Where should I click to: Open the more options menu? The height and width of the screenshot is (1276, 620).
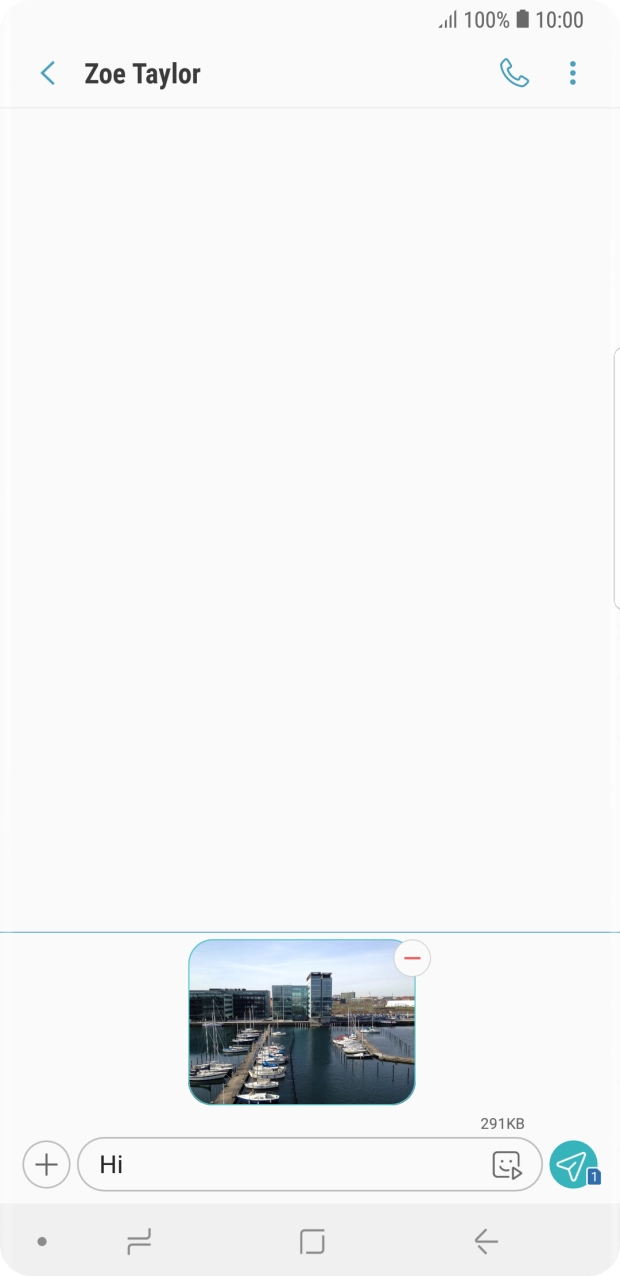pyautogui.click(x=573, y=73)
